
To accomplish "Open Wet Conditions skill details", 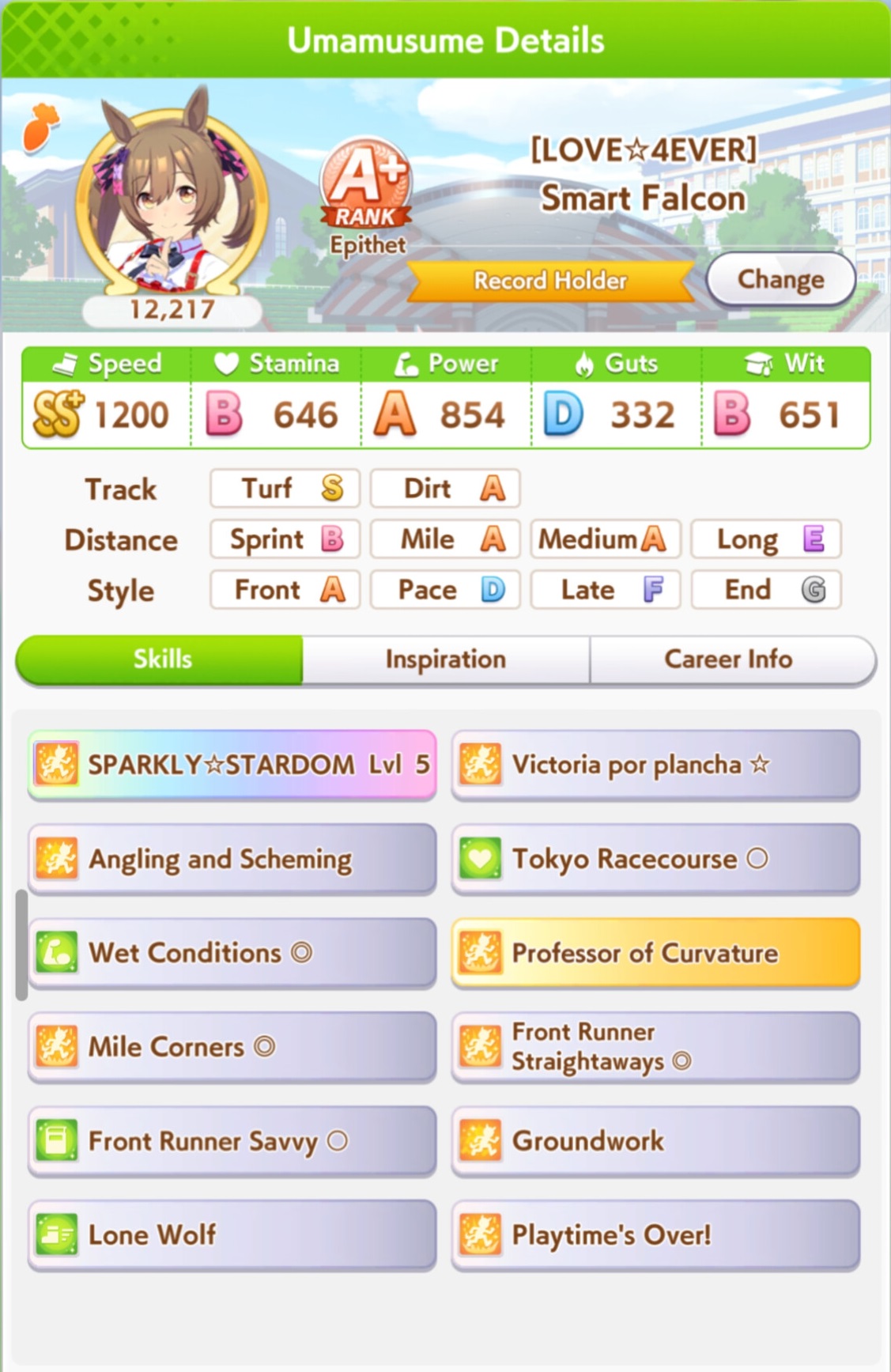I will (232, 953).
